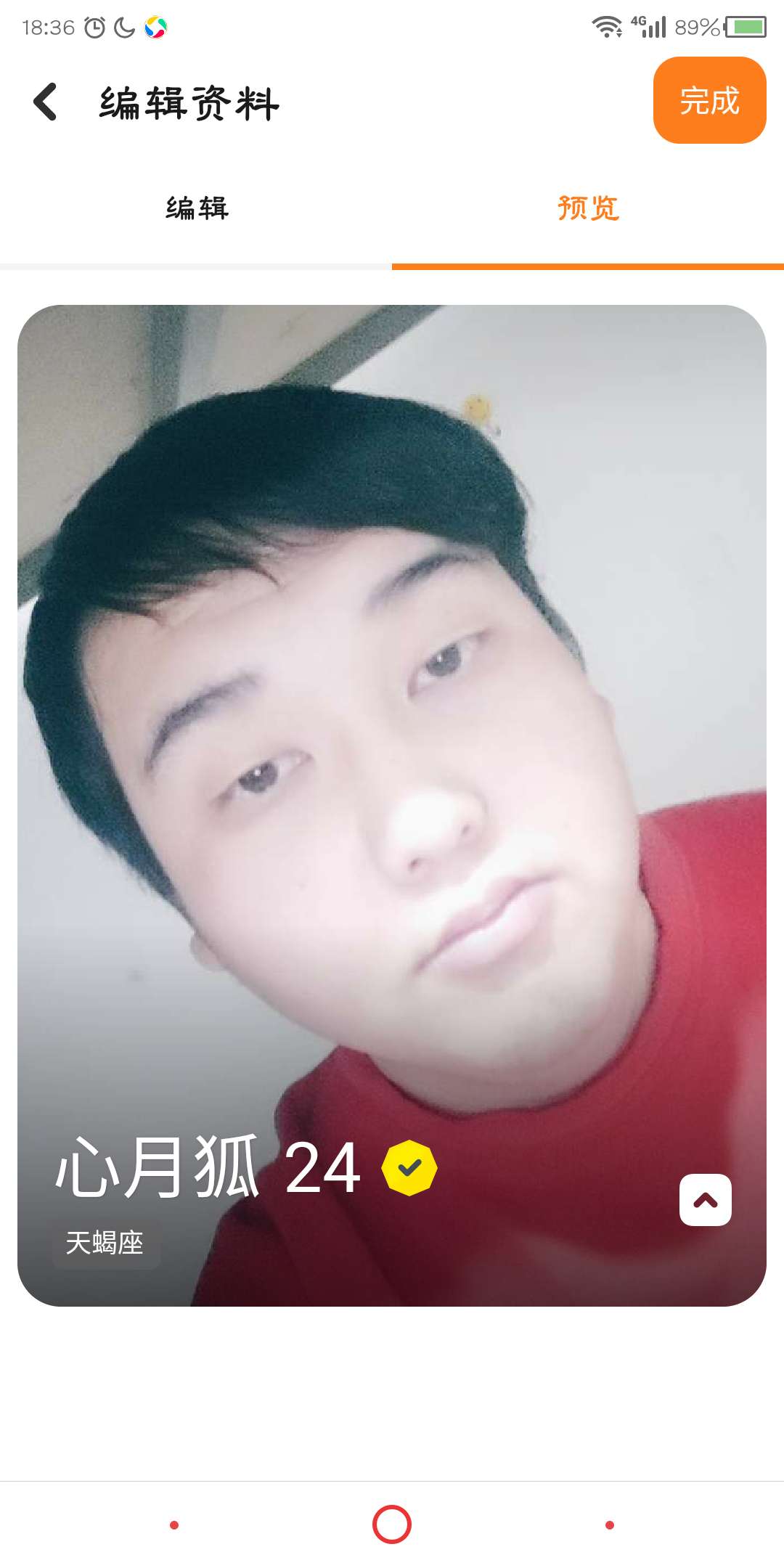
Task: Tap the orange 完成 button
Action: pyautogui.click(x=709, y=100)
